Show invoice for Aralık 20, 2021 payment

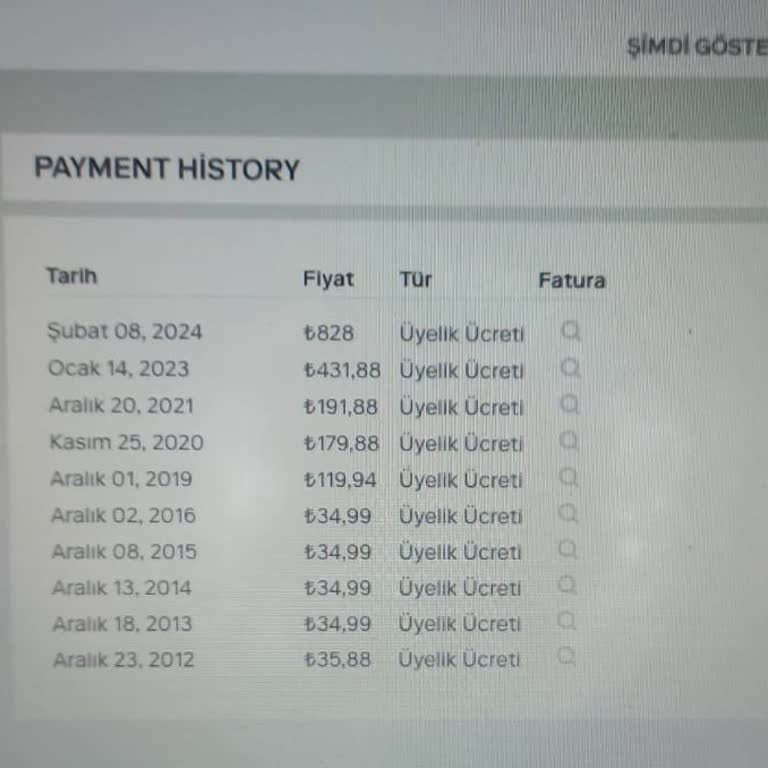tap(570, 404)
